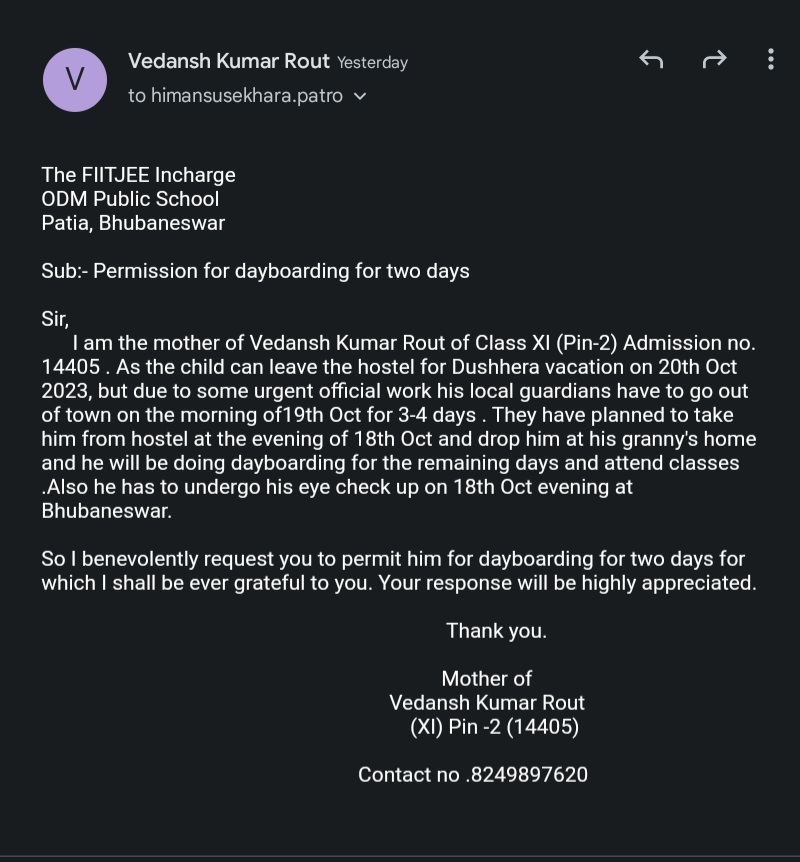Forward this email
This screenshot has width=800, height=862.
tap(714, 60)
